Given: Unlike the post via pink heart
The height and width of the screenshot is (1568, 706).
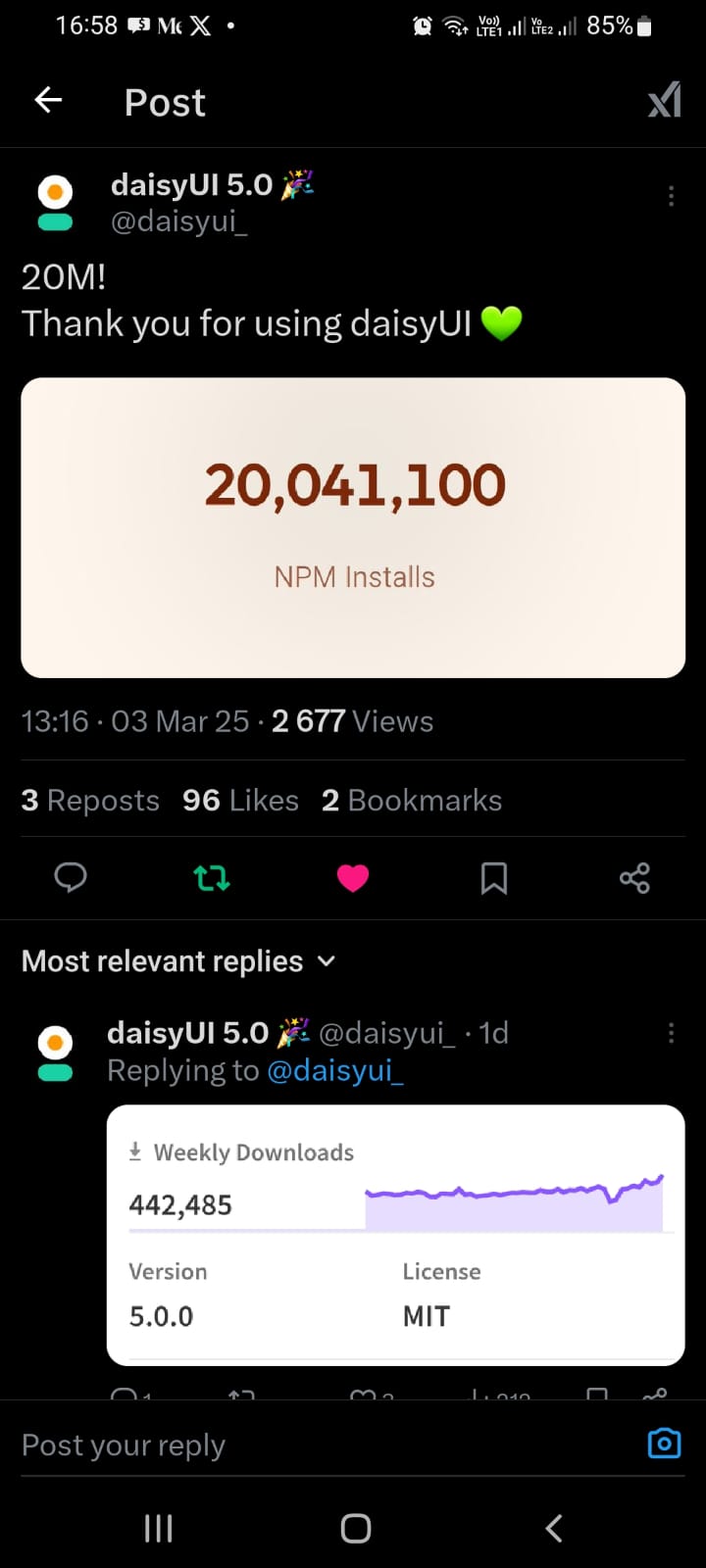Looking at the screenshot, I should point(353,878).
